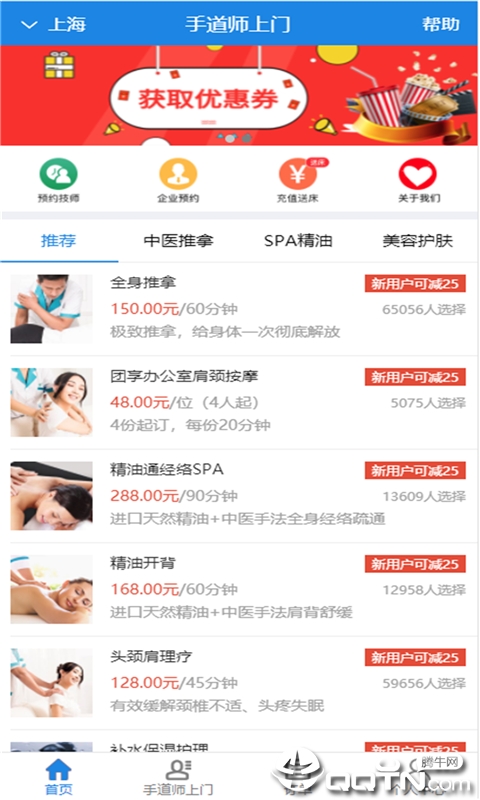Image resolution: width=480 pixels, height=800 pixels.
Task: Open 头颈肩理疗 service details
Action: (x=239, y=683)
